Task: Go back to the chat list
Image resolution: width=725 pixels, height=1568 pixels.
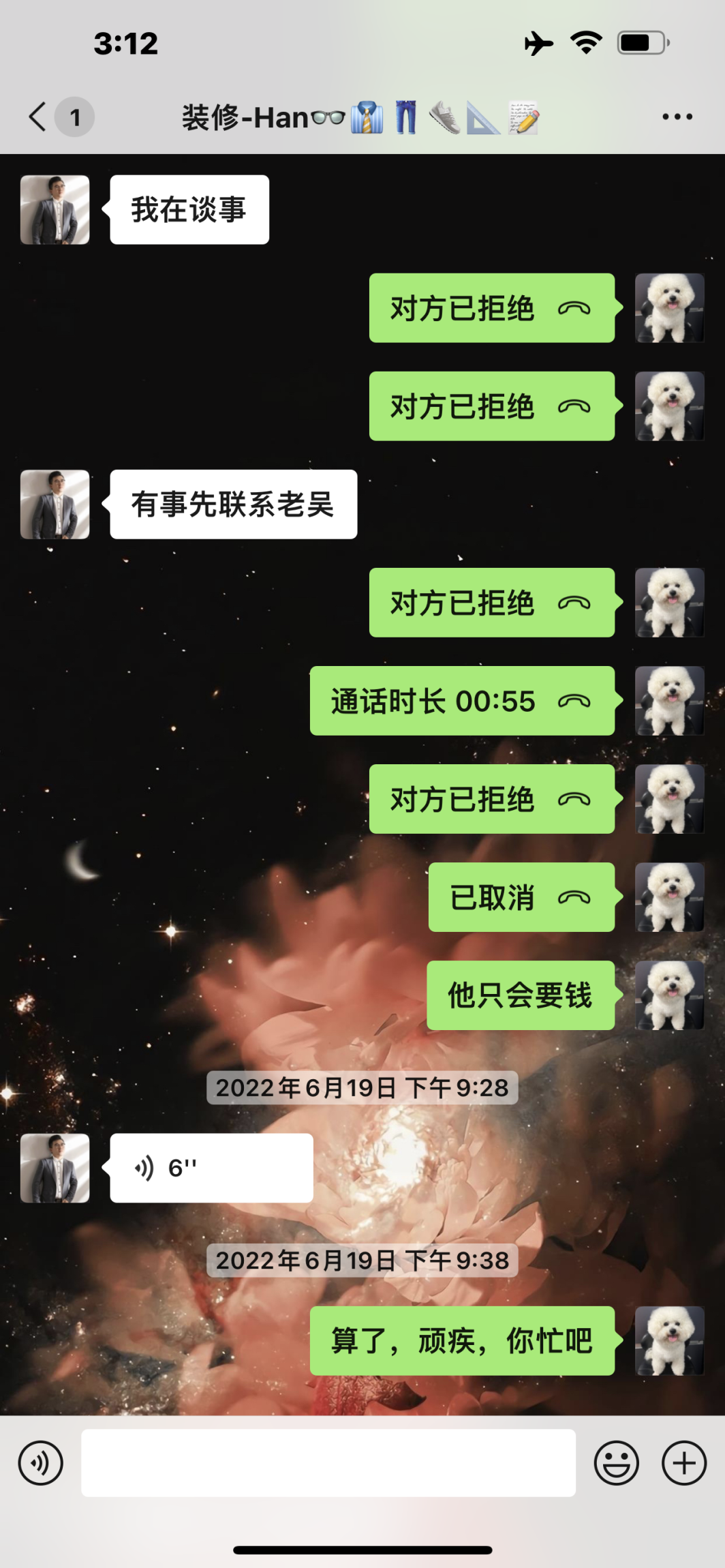Action: coord(40,117)
